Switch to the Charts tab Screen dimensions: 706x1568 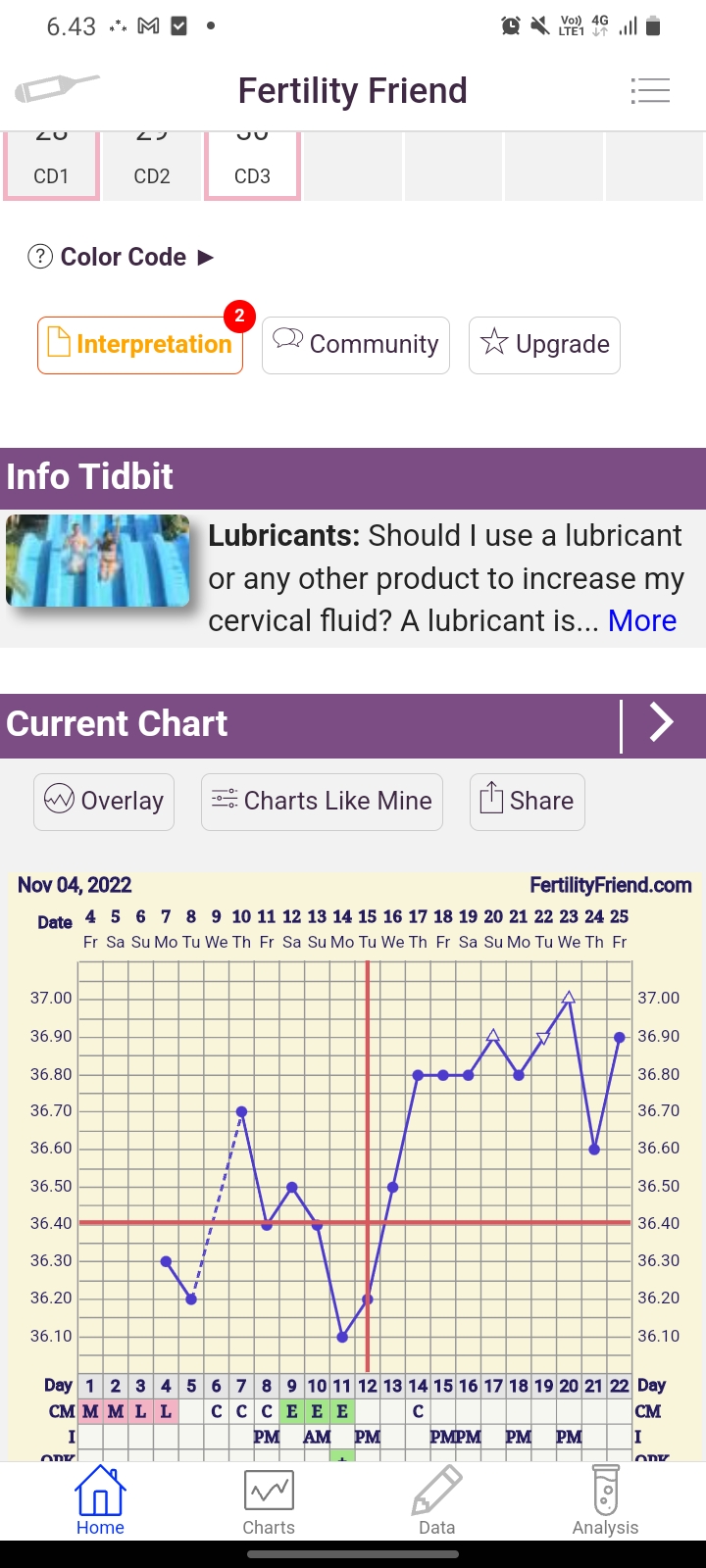coord(269,1500)
